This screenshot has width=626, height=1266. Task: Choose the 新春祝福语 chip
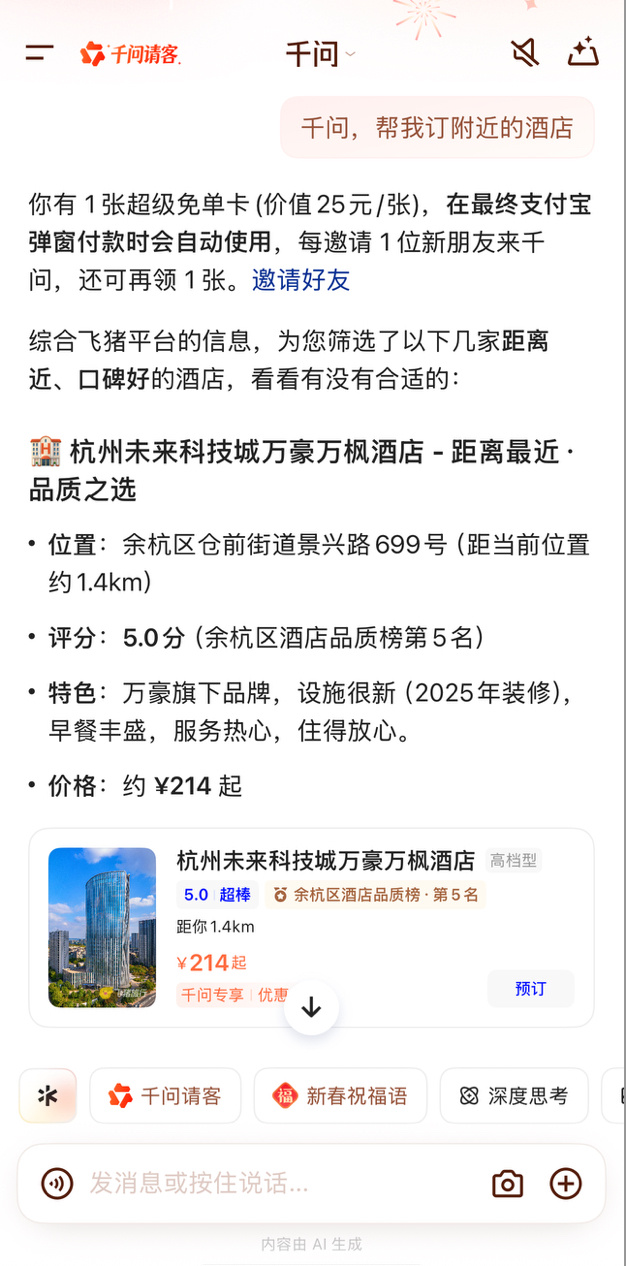[340, 1096]
